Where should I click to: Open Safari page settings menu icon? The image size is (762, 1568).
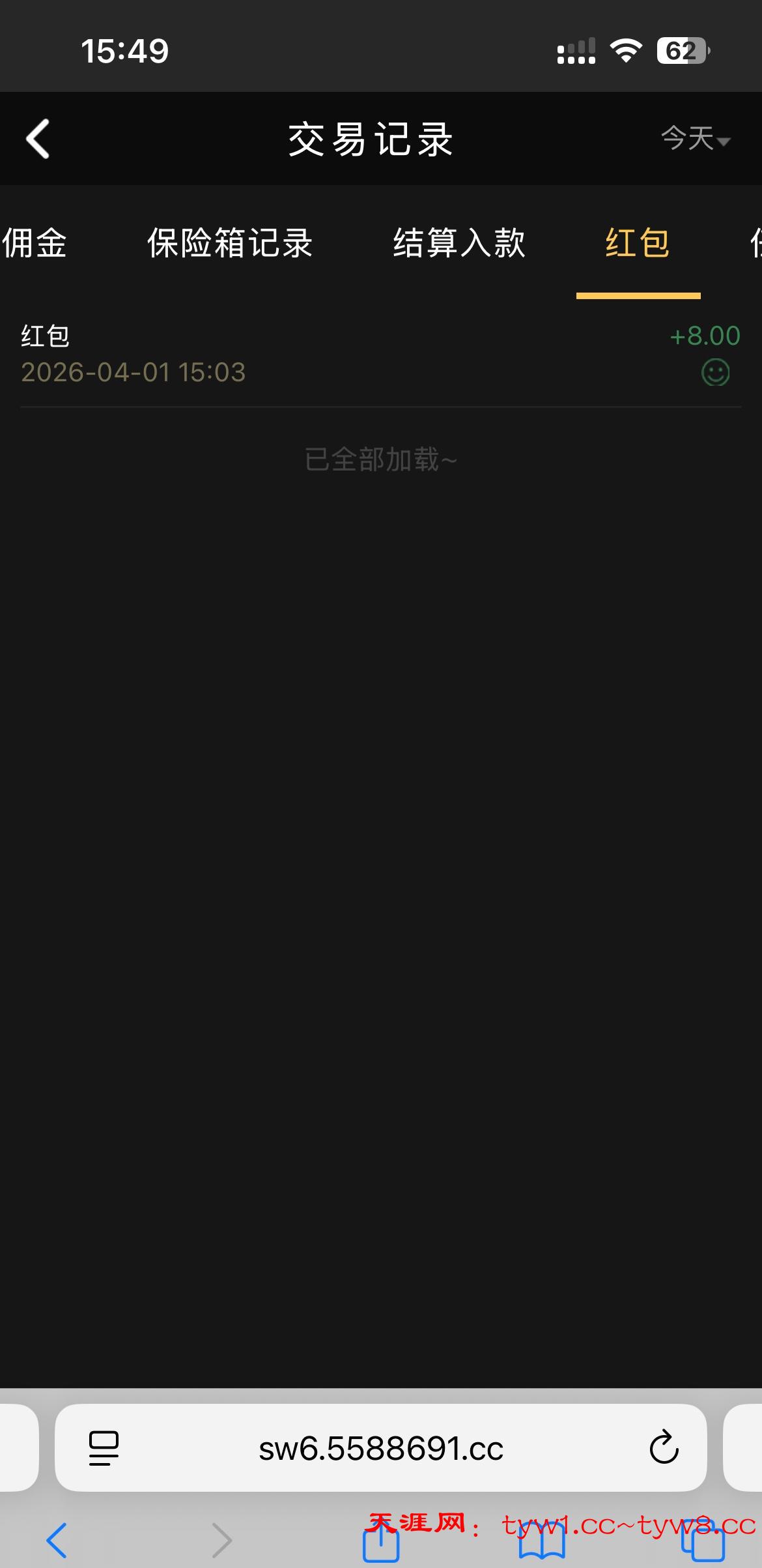104,1448
